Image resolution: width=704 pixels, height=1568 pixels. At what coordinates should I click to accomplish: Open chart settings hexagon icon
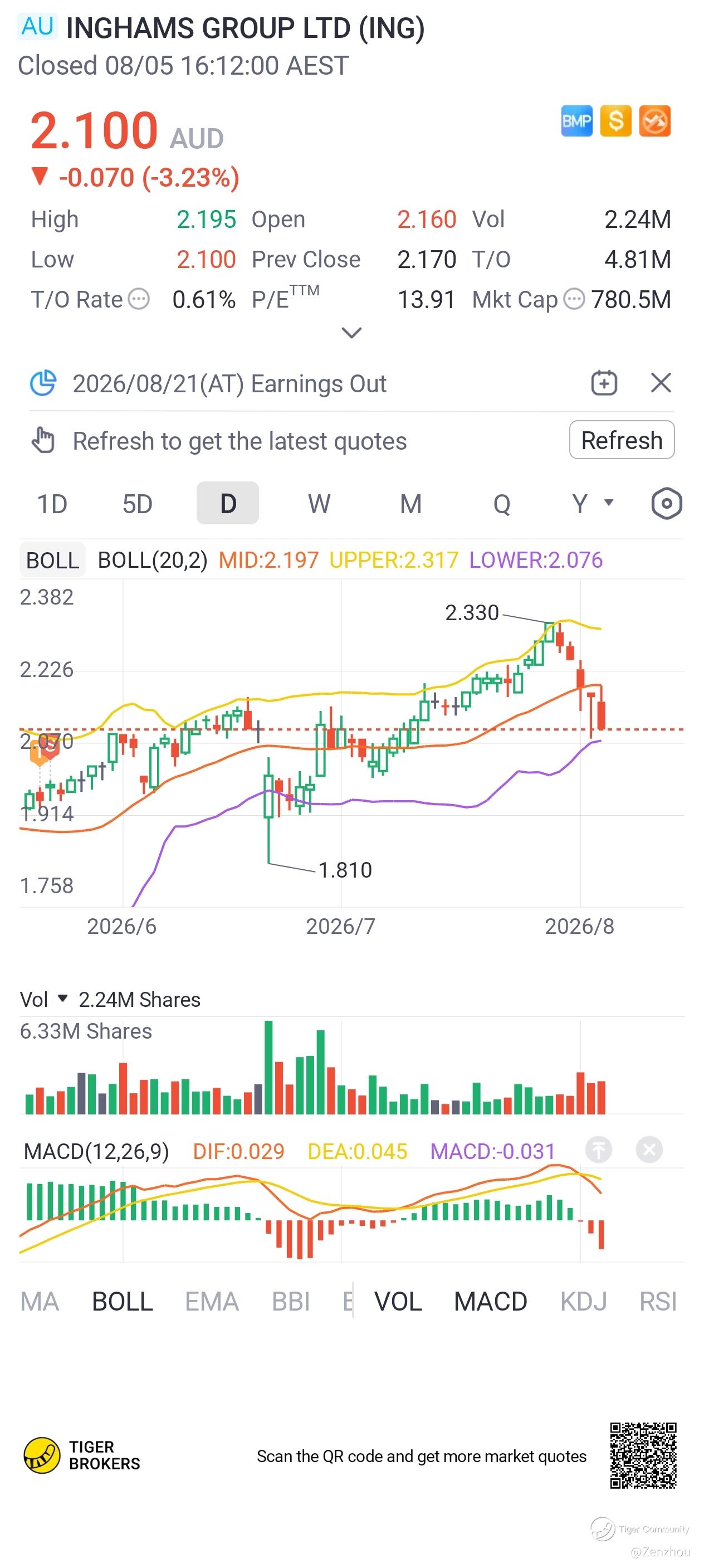click(666, 503)
